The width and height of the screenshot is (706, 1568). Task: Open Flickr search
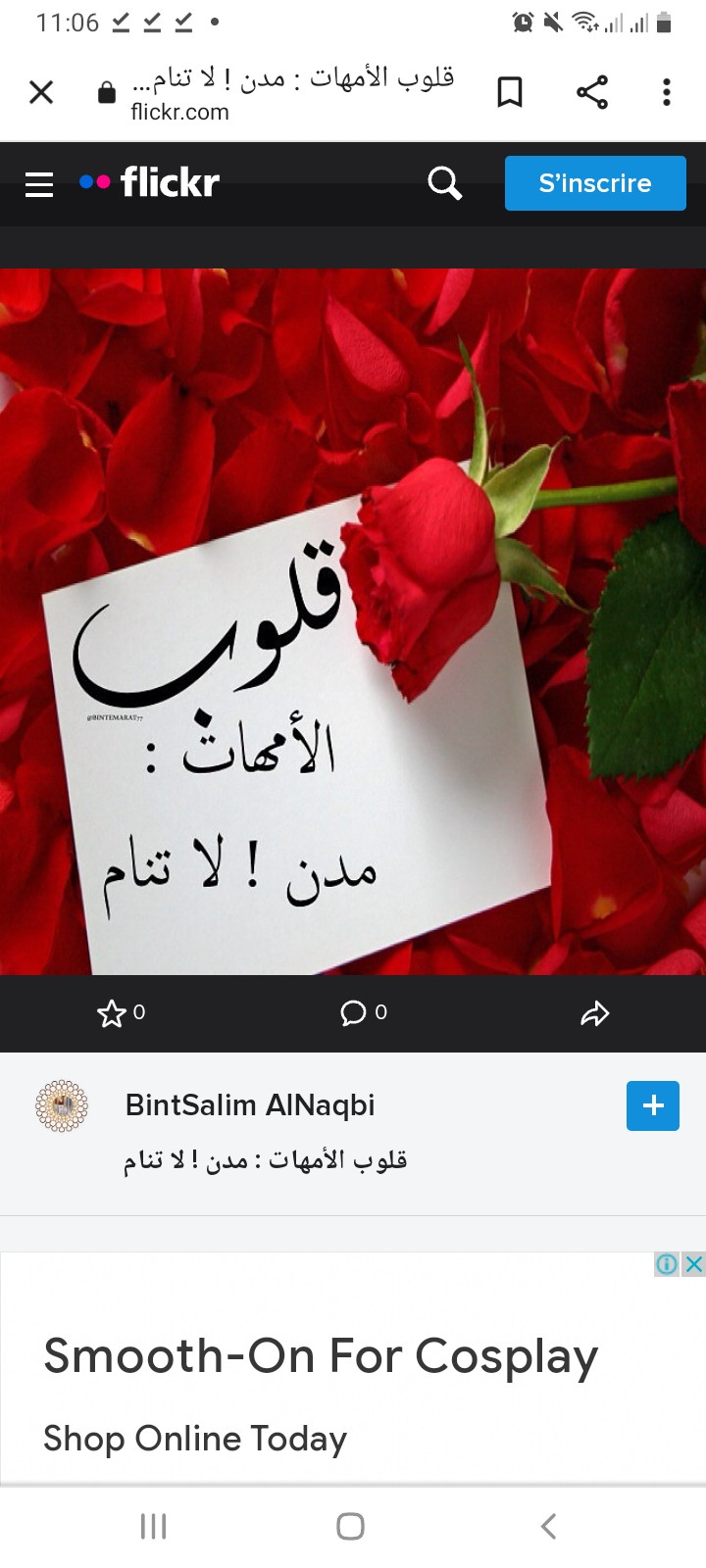[x=444, y=182]
